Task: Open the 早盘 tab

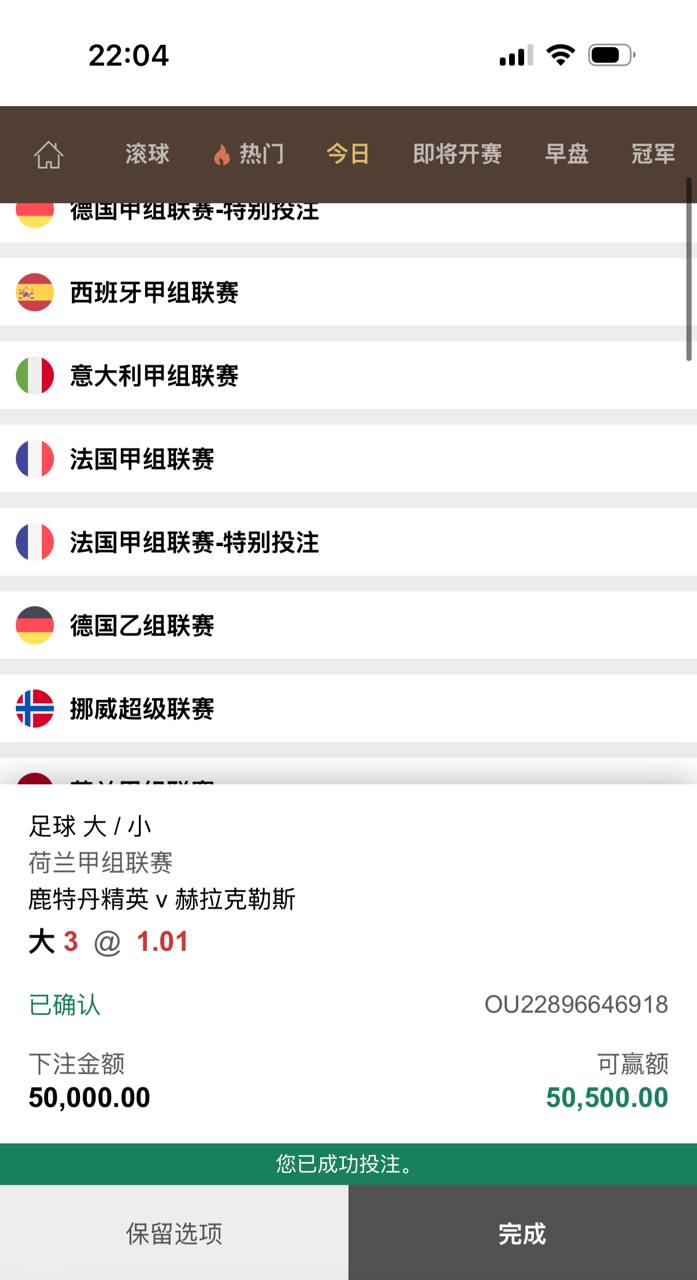Action: pos(566,154)
